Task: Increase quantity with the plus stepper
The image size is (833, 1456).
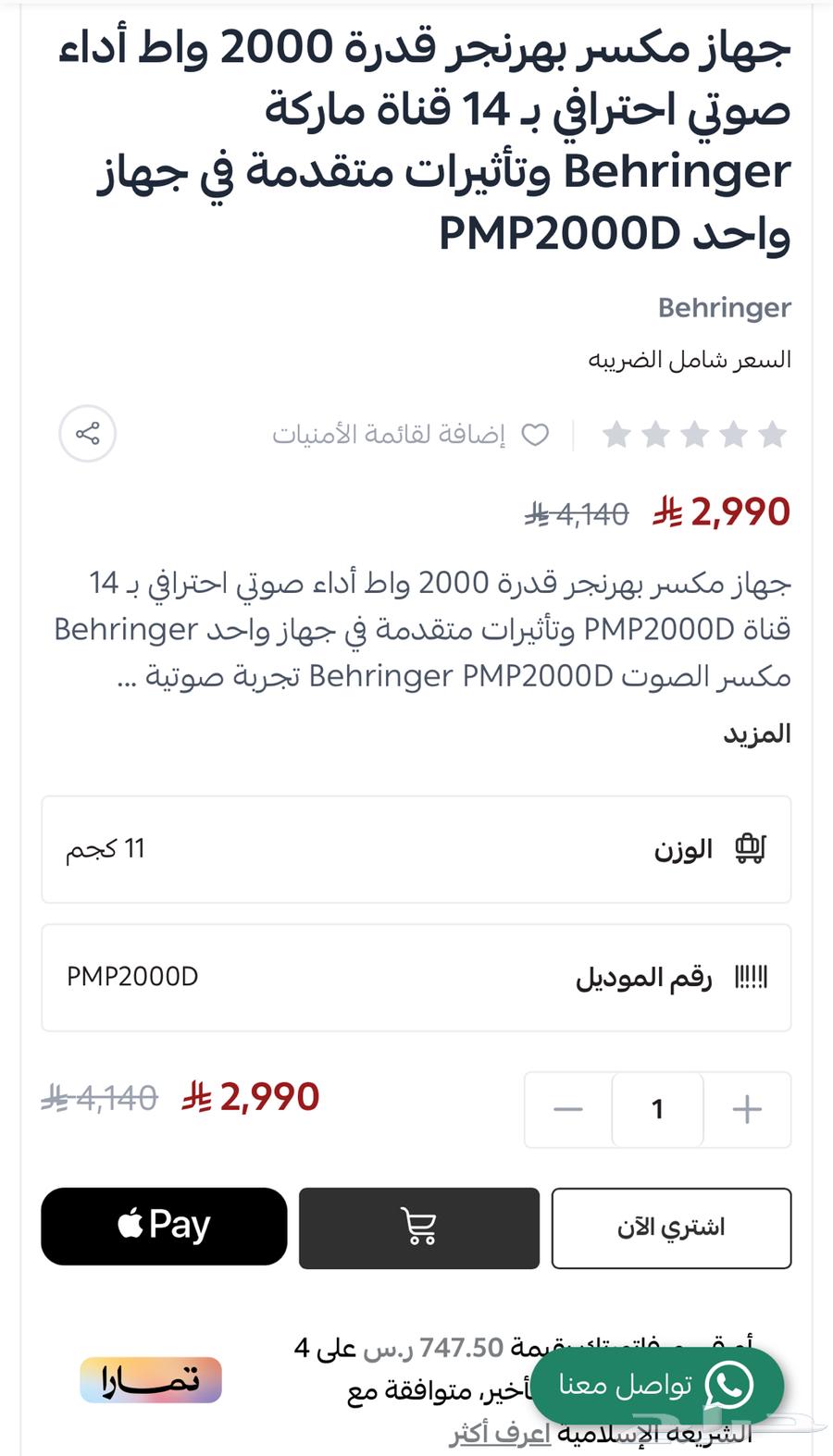Action: pos(746,1109)
